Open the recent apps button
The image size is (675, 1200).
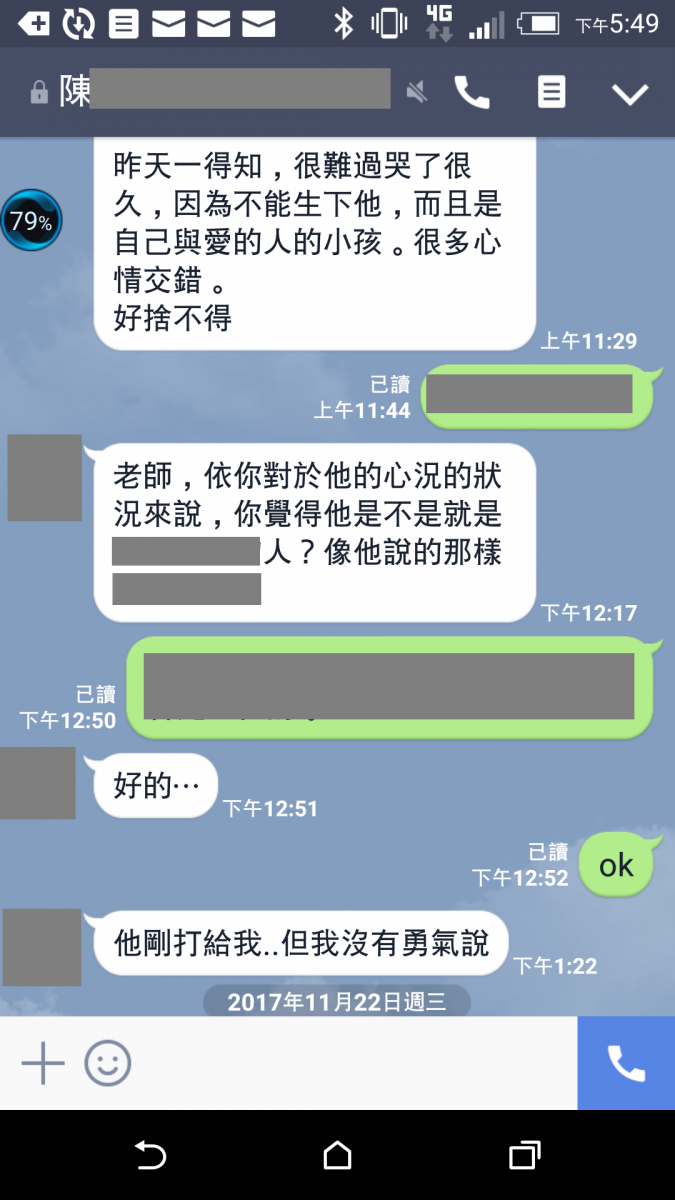(x=524, y=1156)
